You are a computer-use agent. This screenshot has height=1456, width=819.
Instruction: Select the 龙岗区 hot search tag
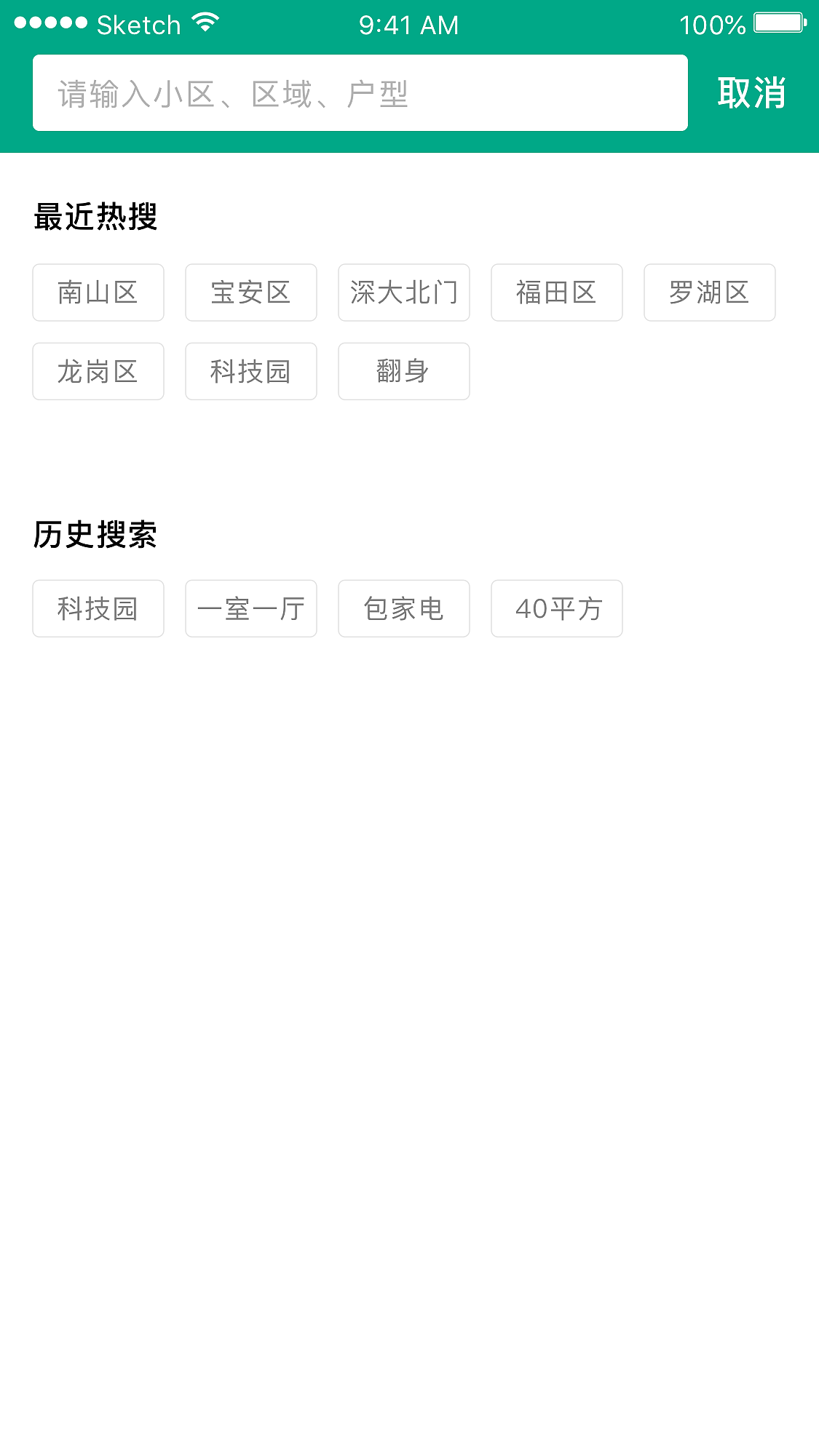98,371
